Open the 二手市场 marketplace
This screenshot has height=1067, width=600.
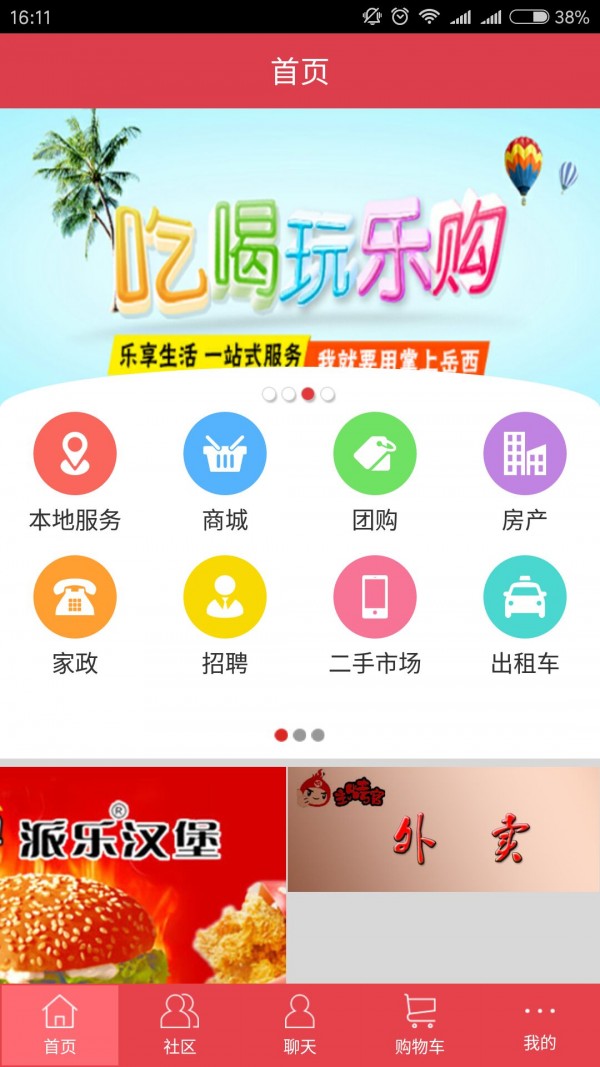pyautogui.click(x=375, y=598)
